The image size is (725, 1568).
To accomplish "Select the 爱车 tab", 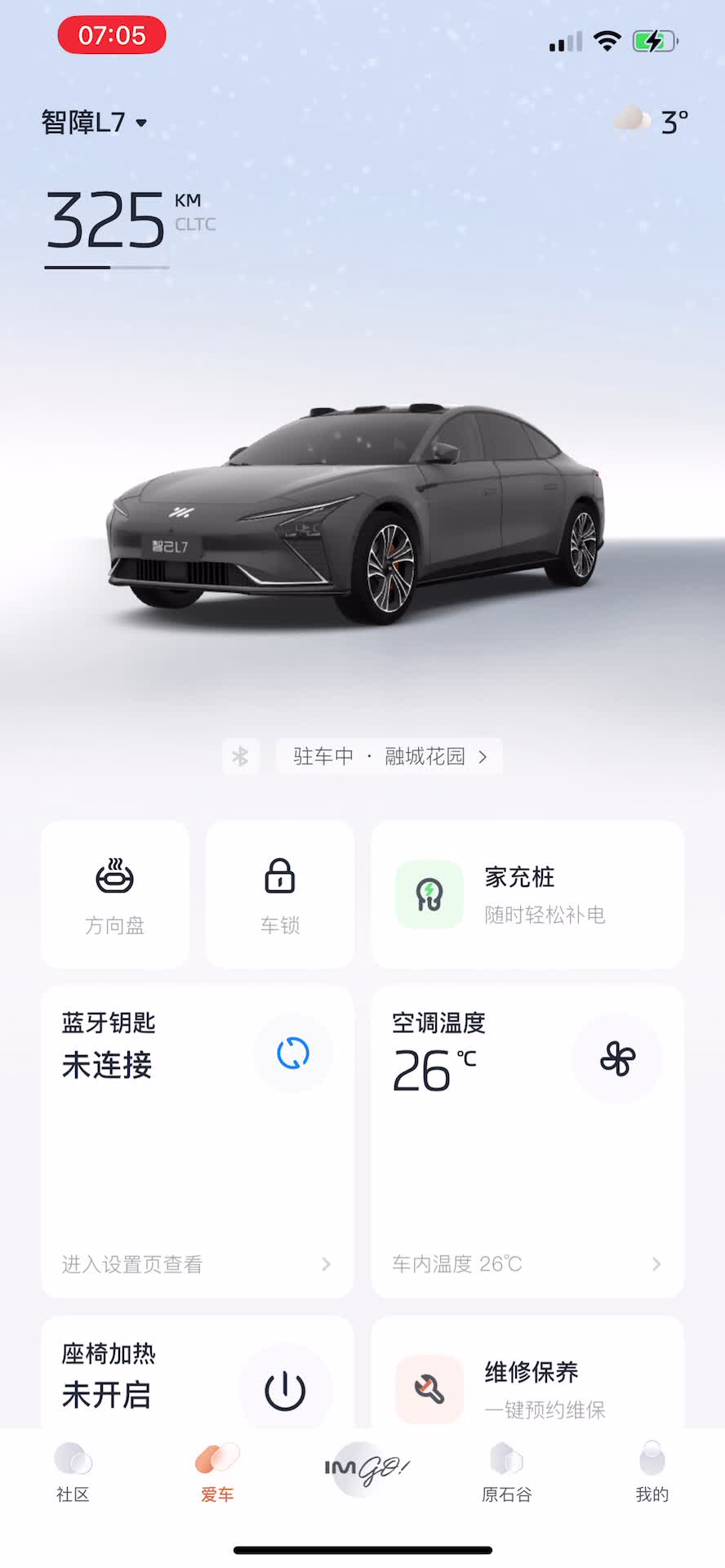I will point(217,1473).
